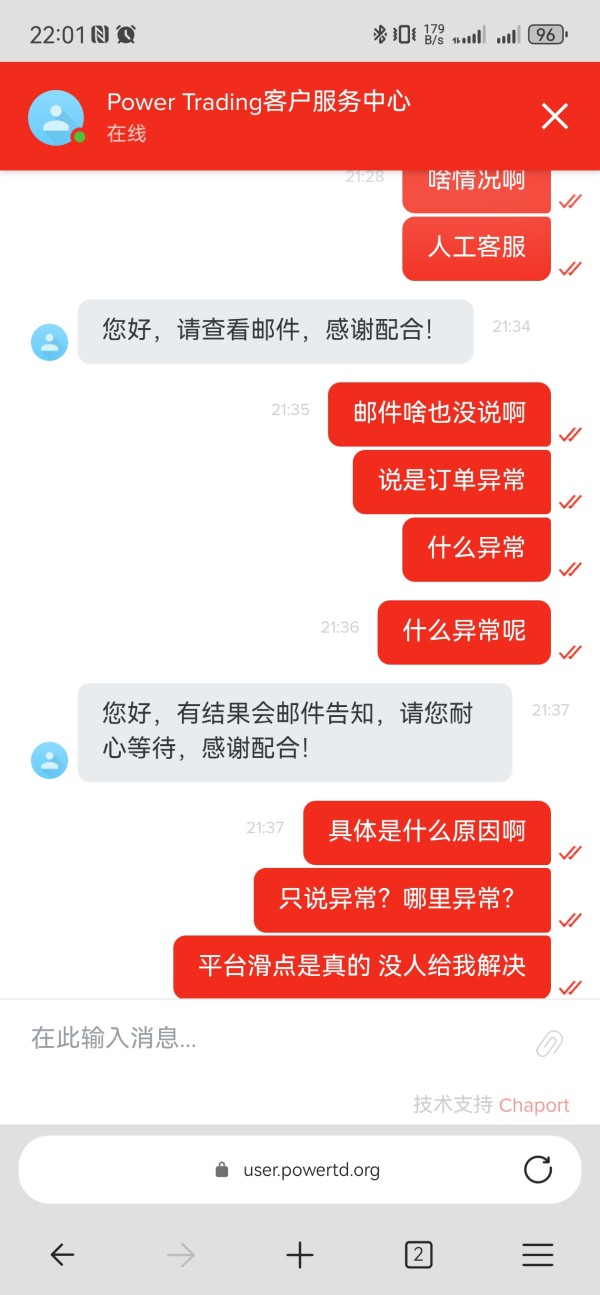Image resolution: width=600 pixels, height=1295 pixels.
Task: Open a new browser tab
Action: (300, 1255)
